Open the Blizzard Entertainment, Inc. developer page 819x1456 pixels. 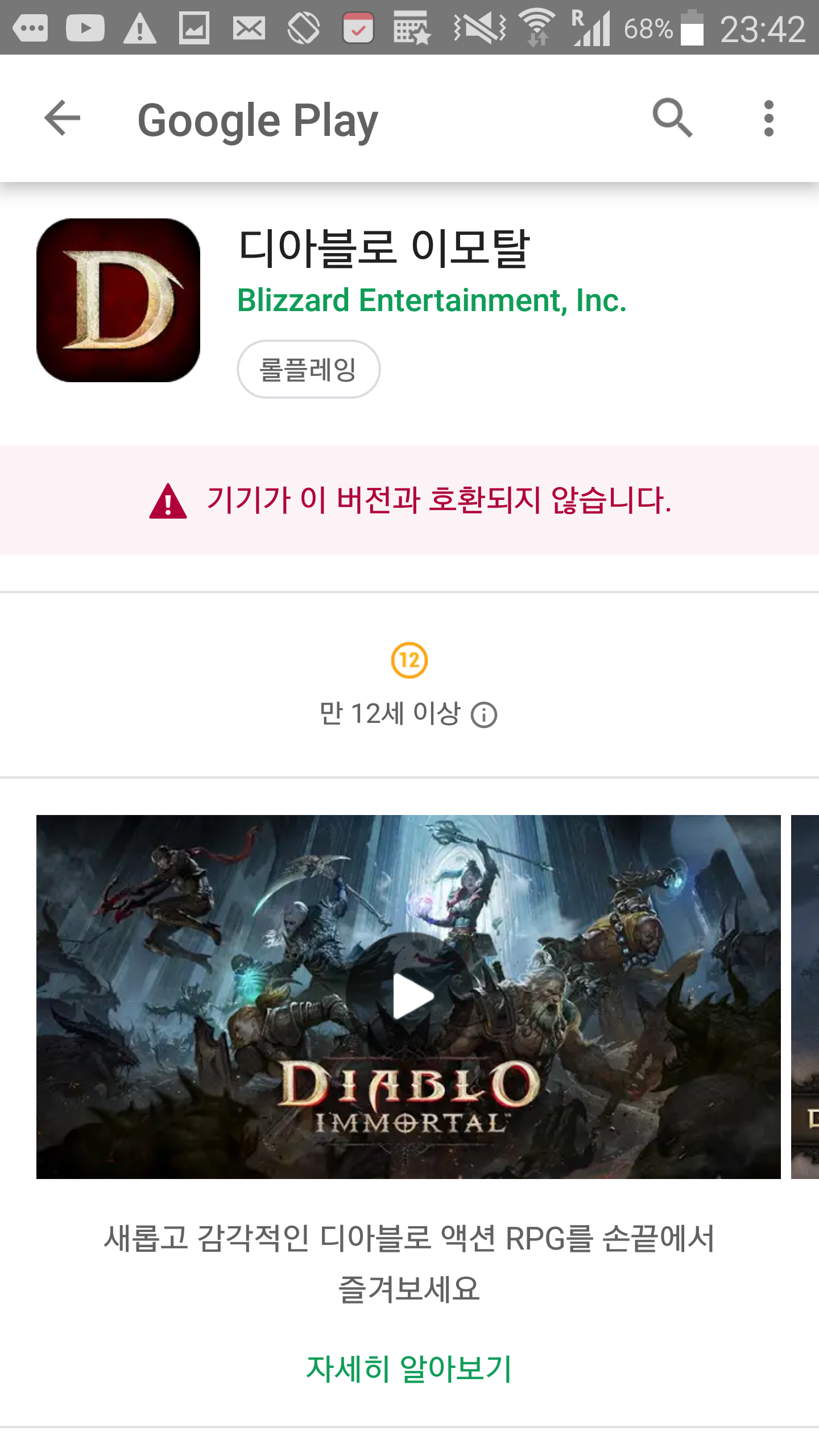pyautogui.click(x=432, y=300)
